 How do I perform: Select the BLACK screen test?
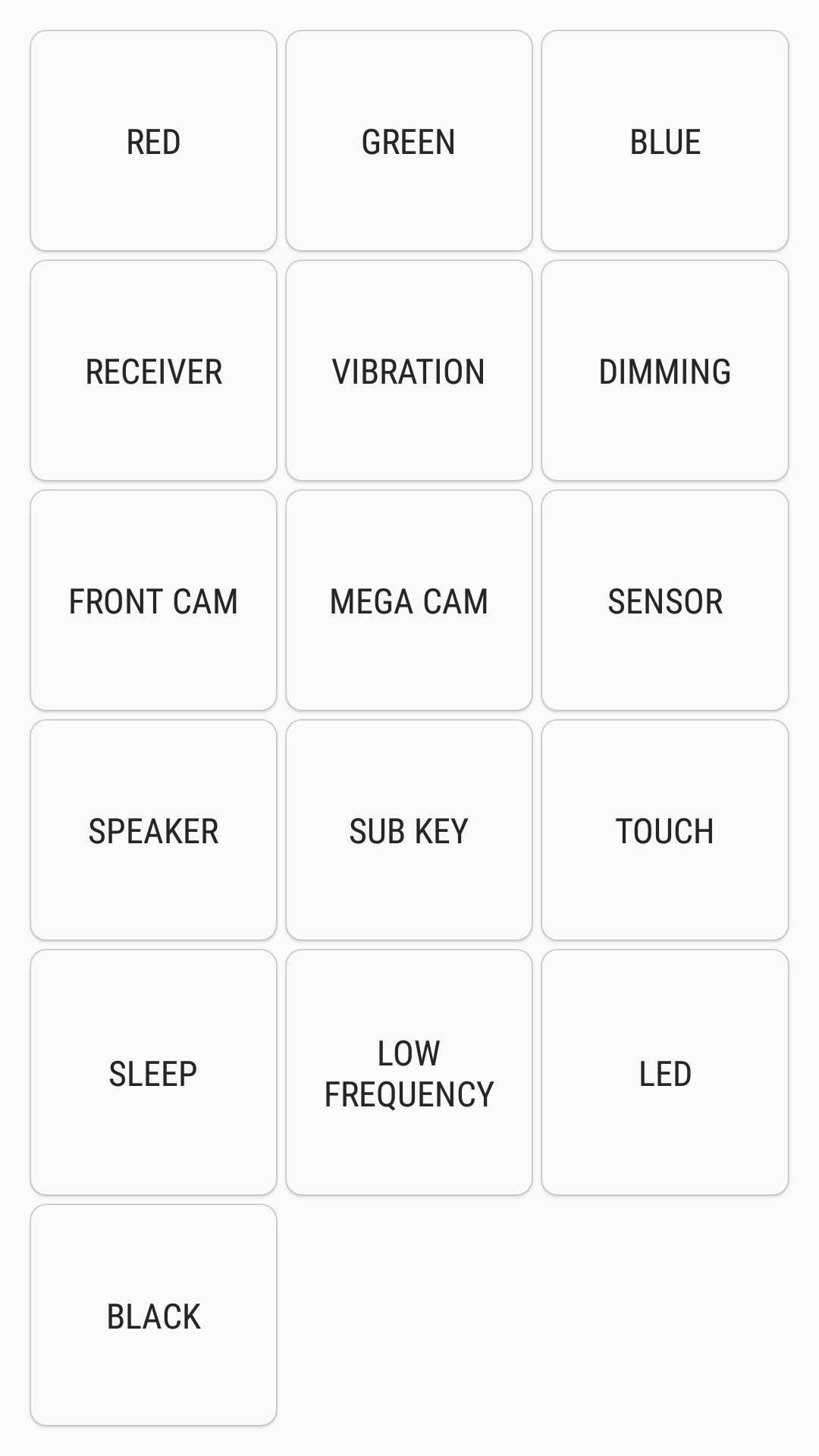[x=153, y=1316]
